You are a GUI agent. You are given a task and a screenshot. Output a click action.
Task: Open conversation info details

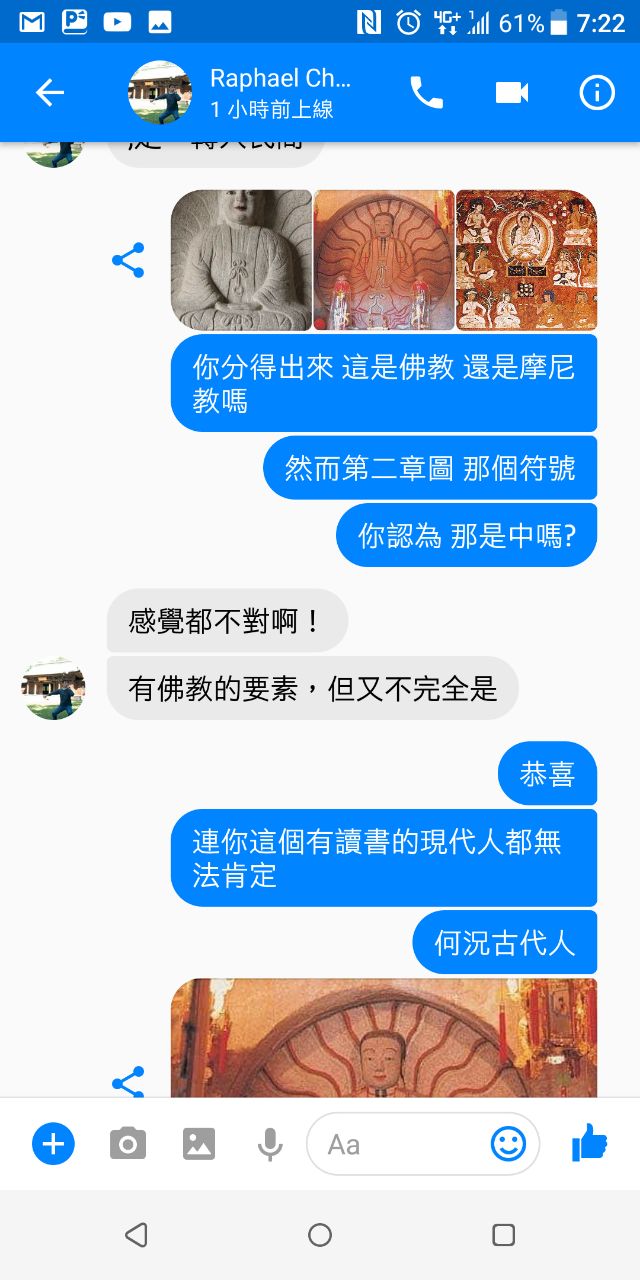coord(597,93)
